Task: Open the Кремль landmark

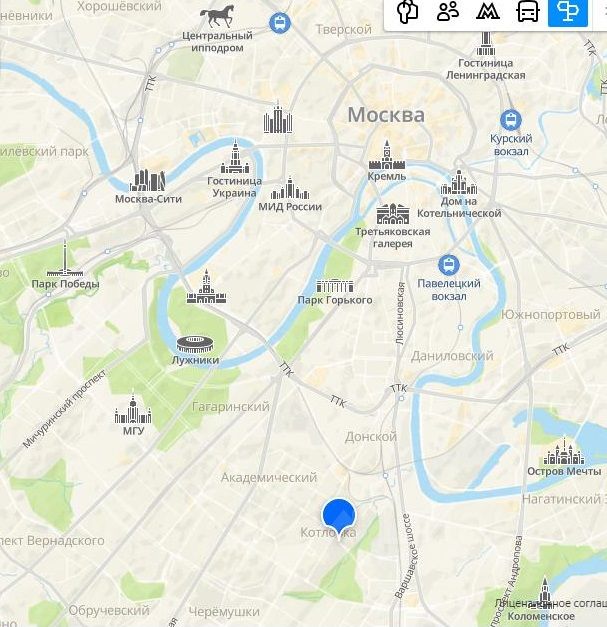Action: click(x=386, y=155)
